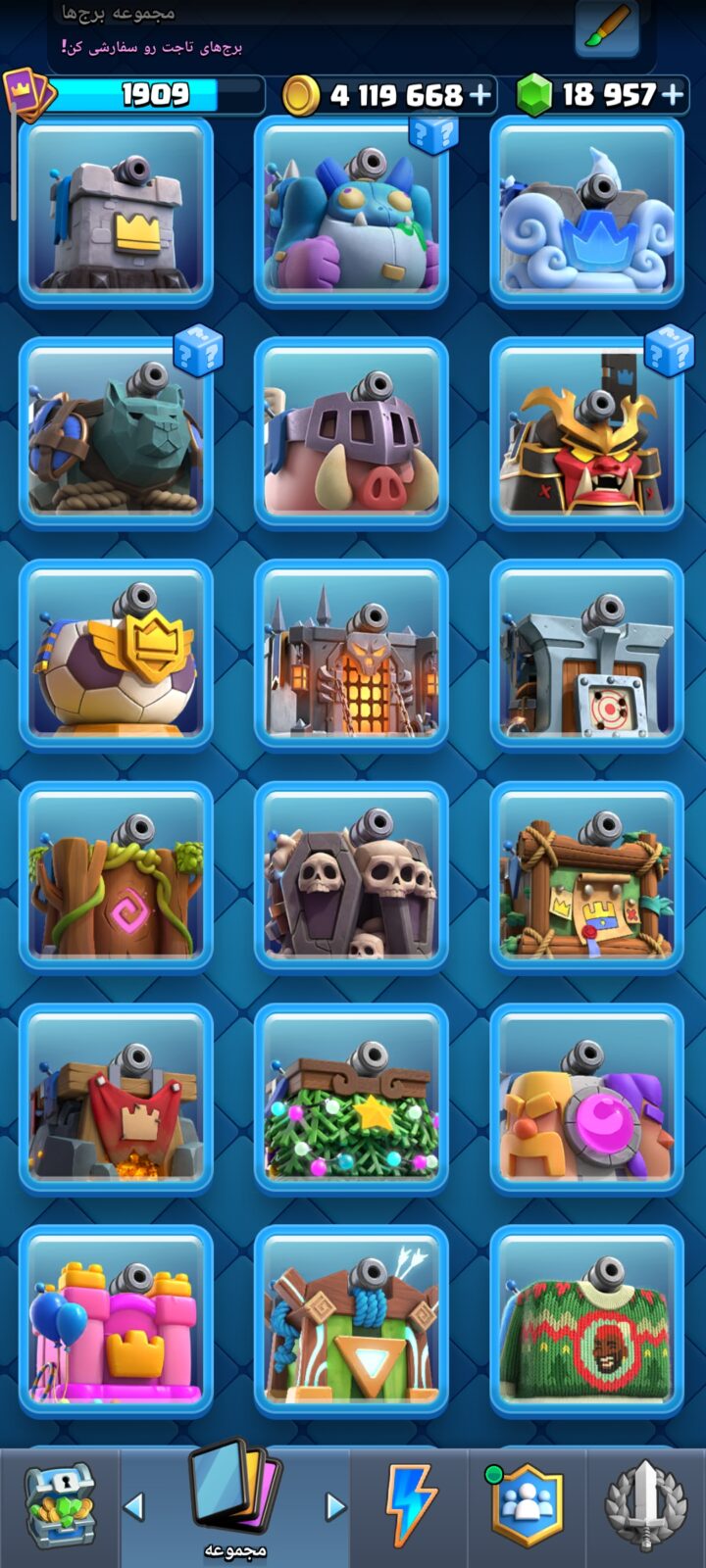Select the default stone tower skin
The height and width of the screenshot is (1568, 706).
(116, 210)
